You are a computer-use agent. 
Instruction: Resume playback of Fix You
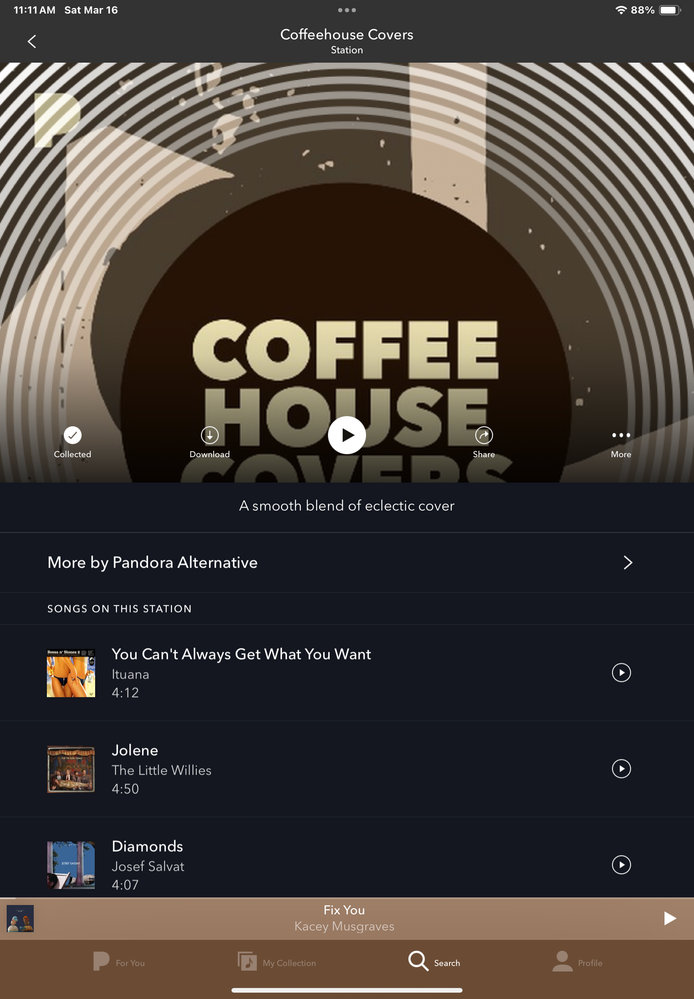click(670, 918)
